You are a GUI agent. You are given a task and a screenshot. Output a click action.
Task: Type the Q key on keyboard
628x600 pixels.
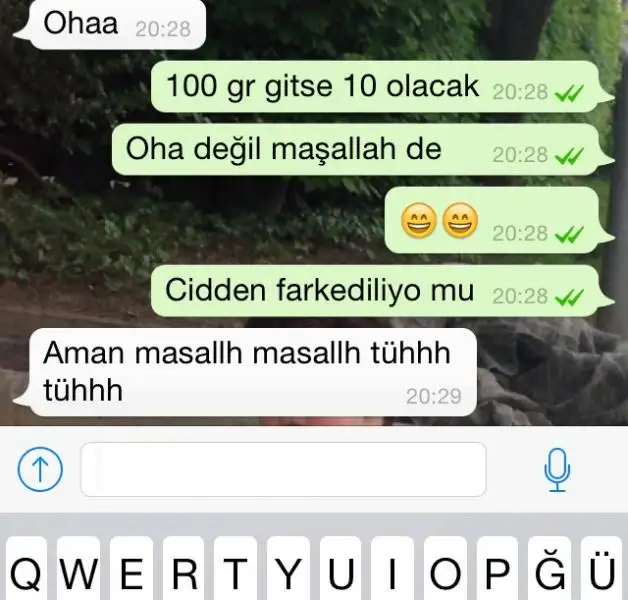coord(29,572)
